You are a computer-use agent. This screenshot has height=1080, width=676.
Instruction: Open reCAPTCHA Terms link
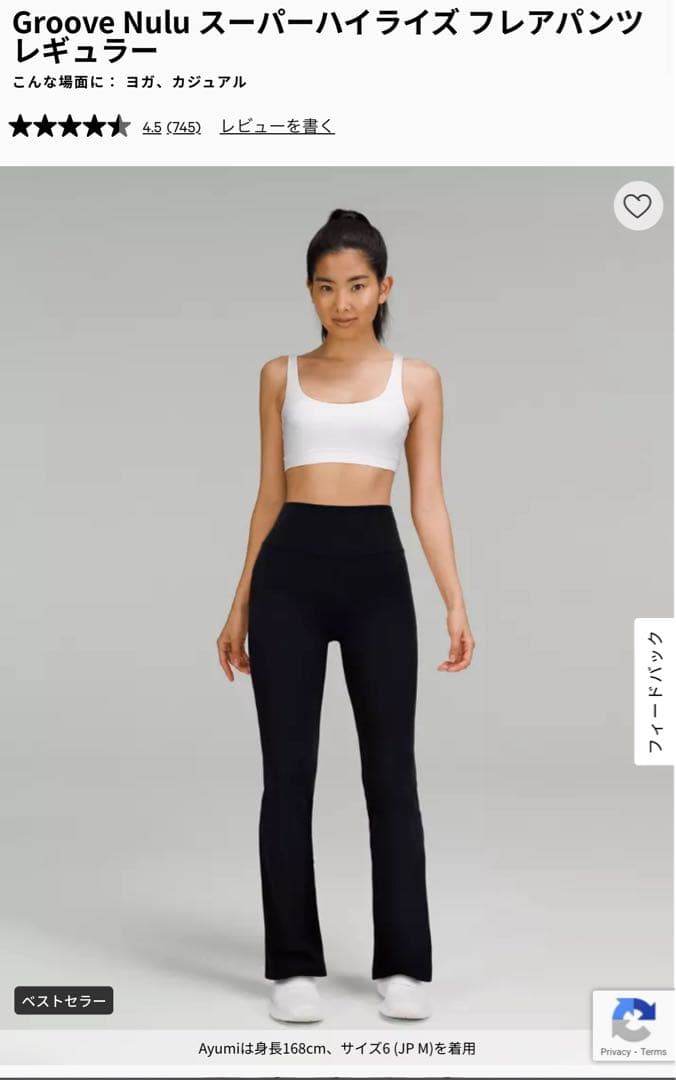tap(653, 1051)
